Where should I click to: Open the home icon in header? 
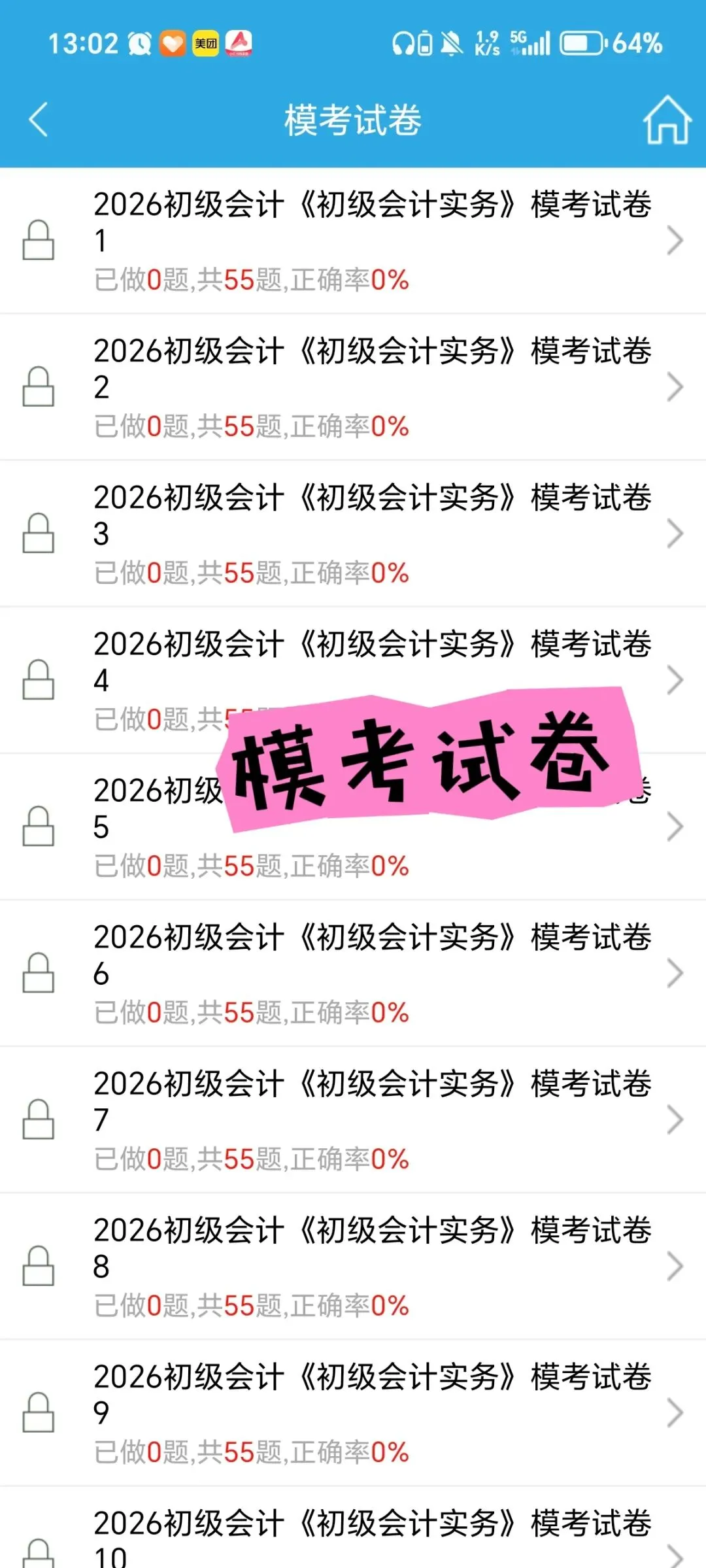click(667, 120)
